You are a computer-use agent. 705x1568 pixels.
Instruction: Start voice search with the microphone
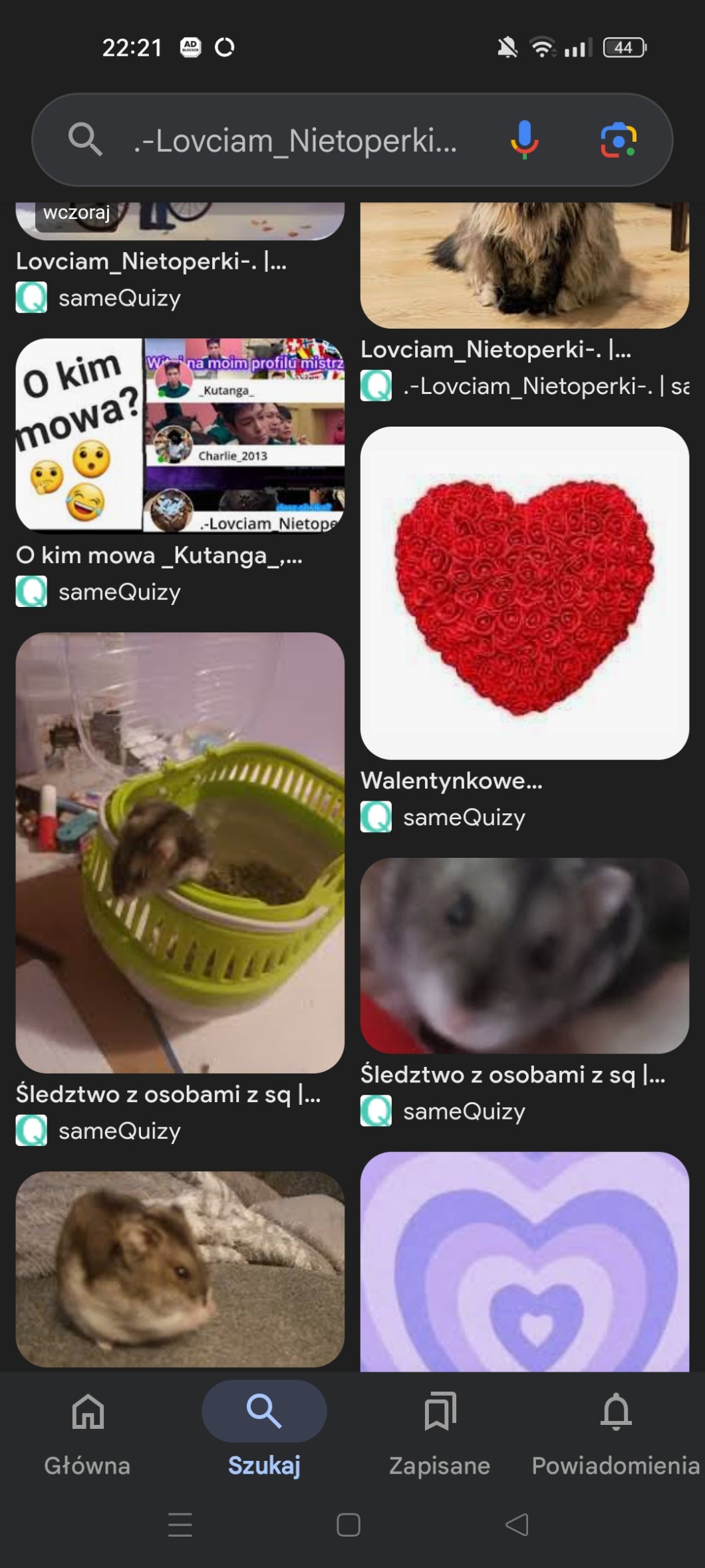coord(524,140)
